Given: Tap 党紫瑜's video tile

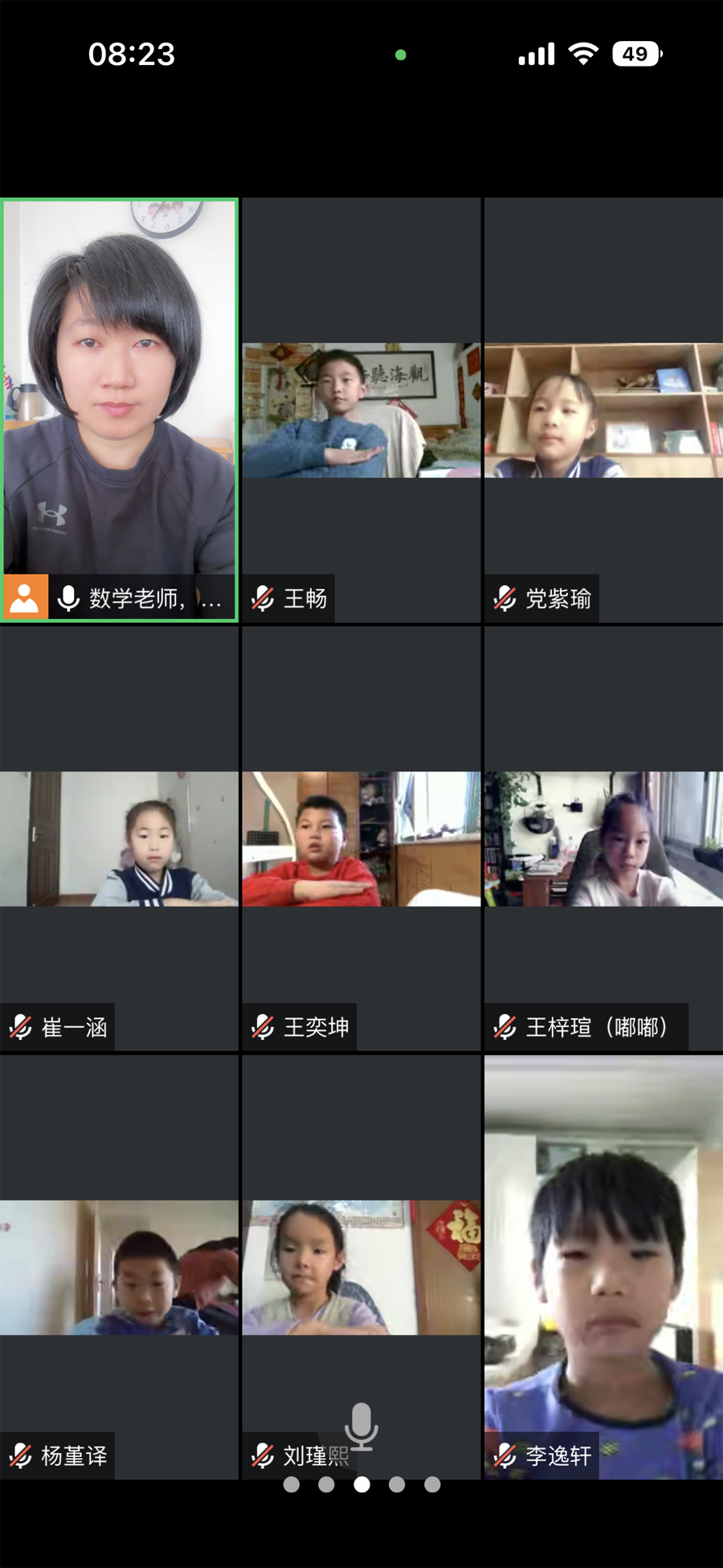Looking at the screenshot, I should pyautogui.click(x=603, y=410).
